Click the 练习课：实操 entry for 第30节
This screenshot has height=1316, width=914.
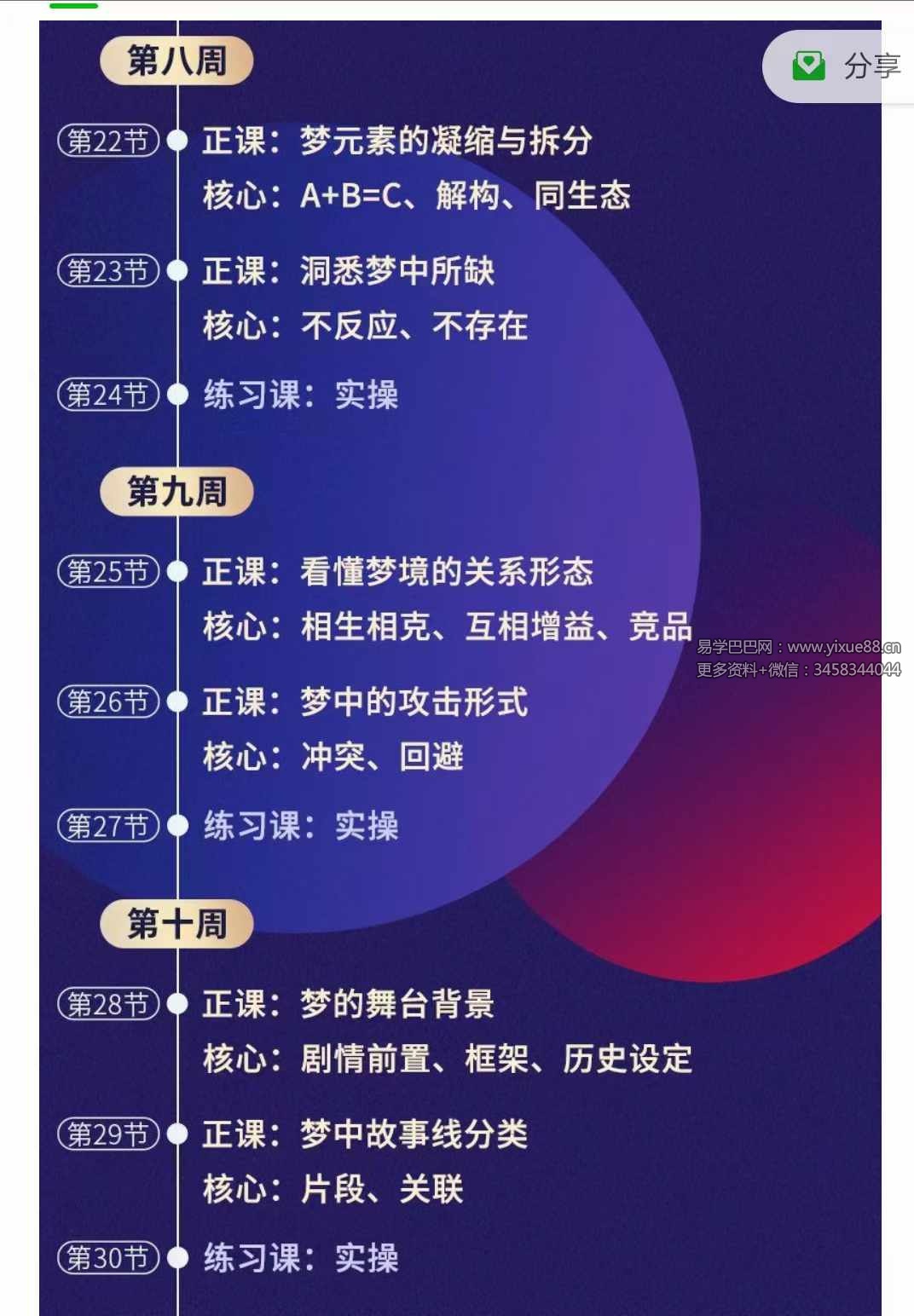(300, 1256)
